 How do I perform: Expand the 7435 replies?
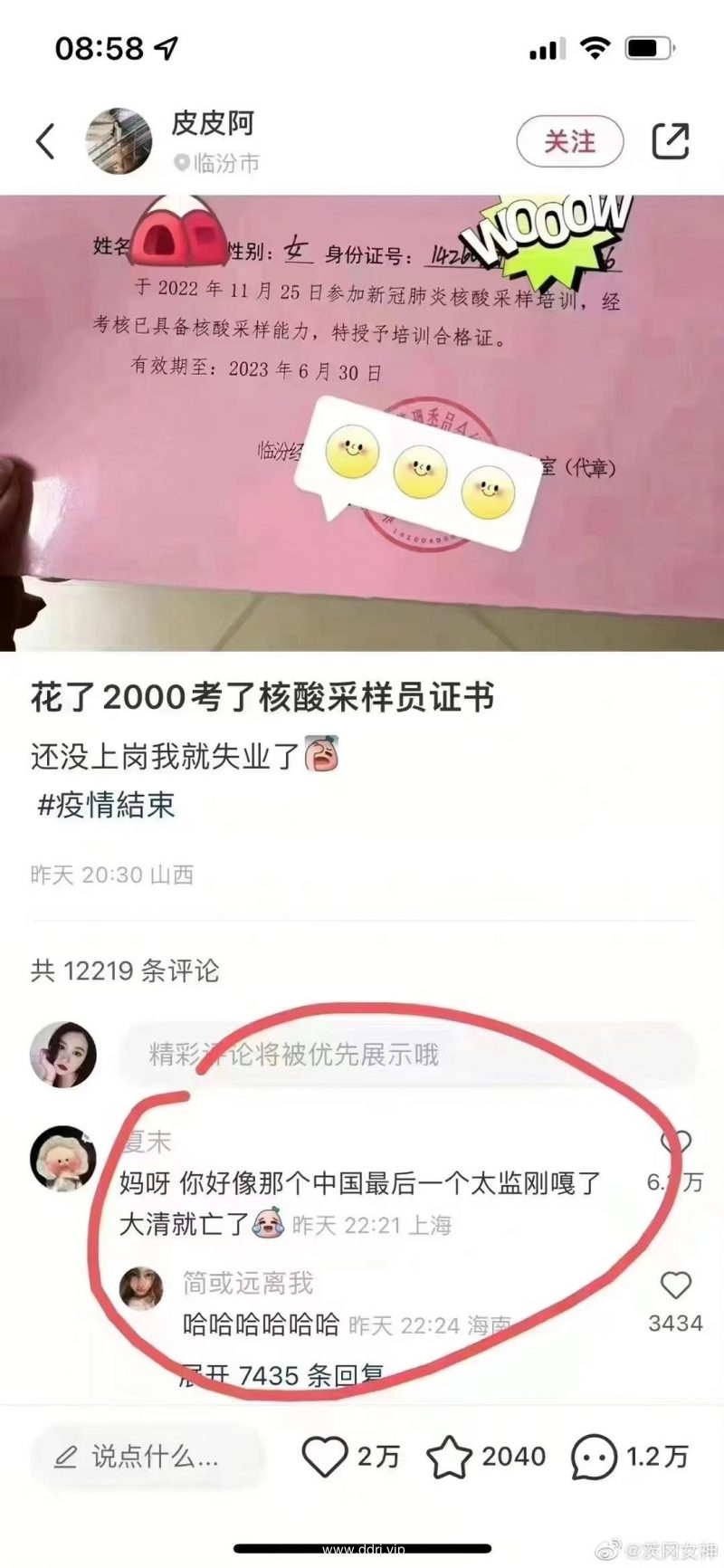pos(282,1376)
